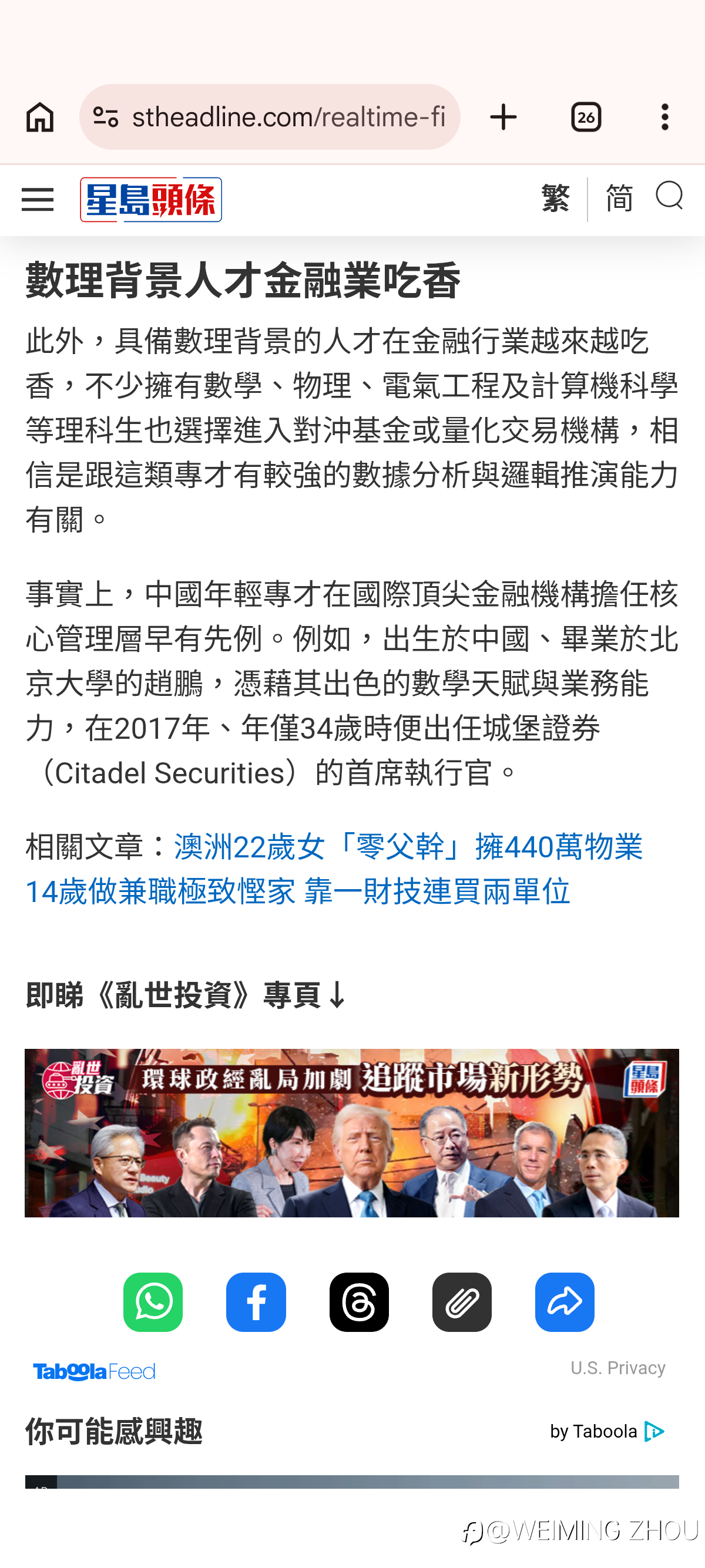Switch to Simplified Chinese (简)

619,198
